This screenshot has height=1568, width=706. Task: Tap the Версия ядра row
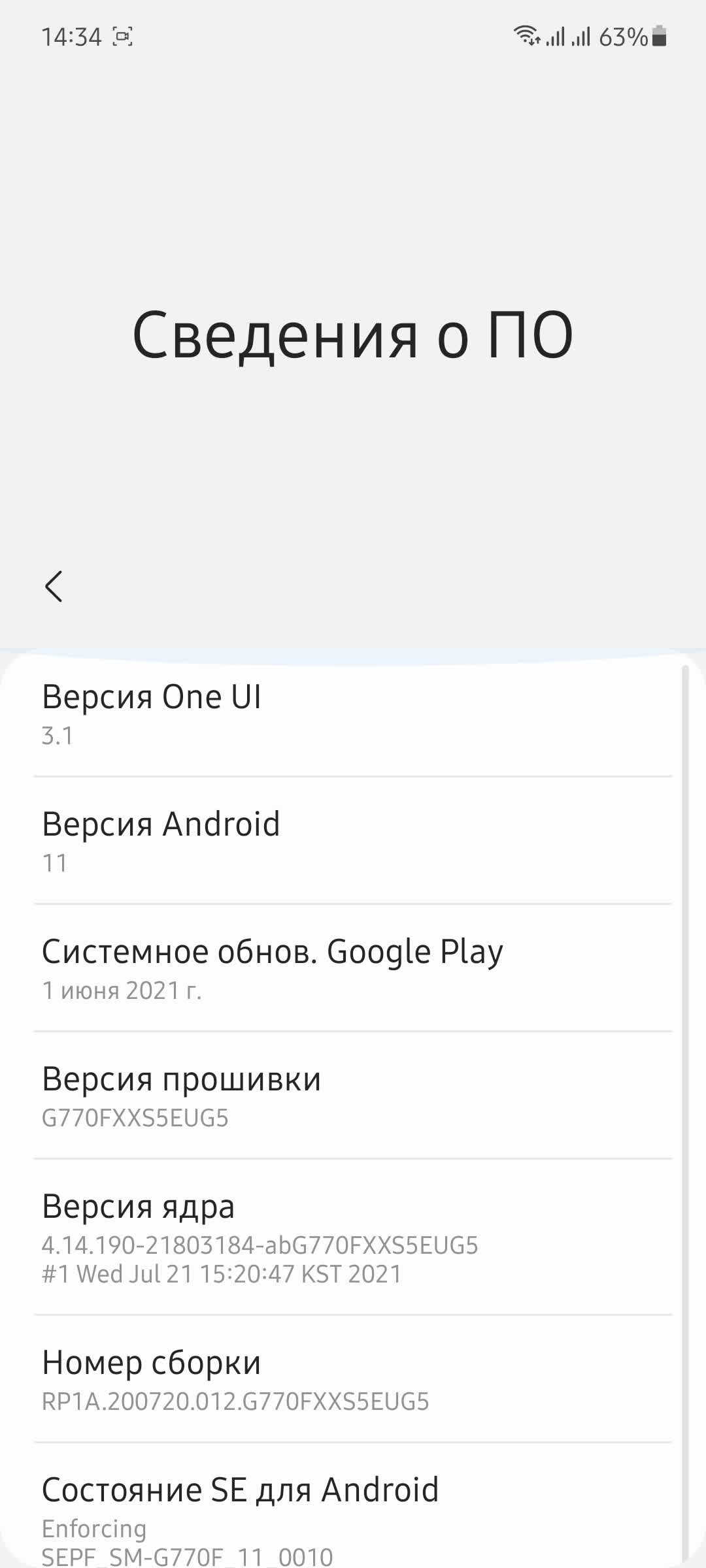pyautogui.click(x=353, y=1237)
